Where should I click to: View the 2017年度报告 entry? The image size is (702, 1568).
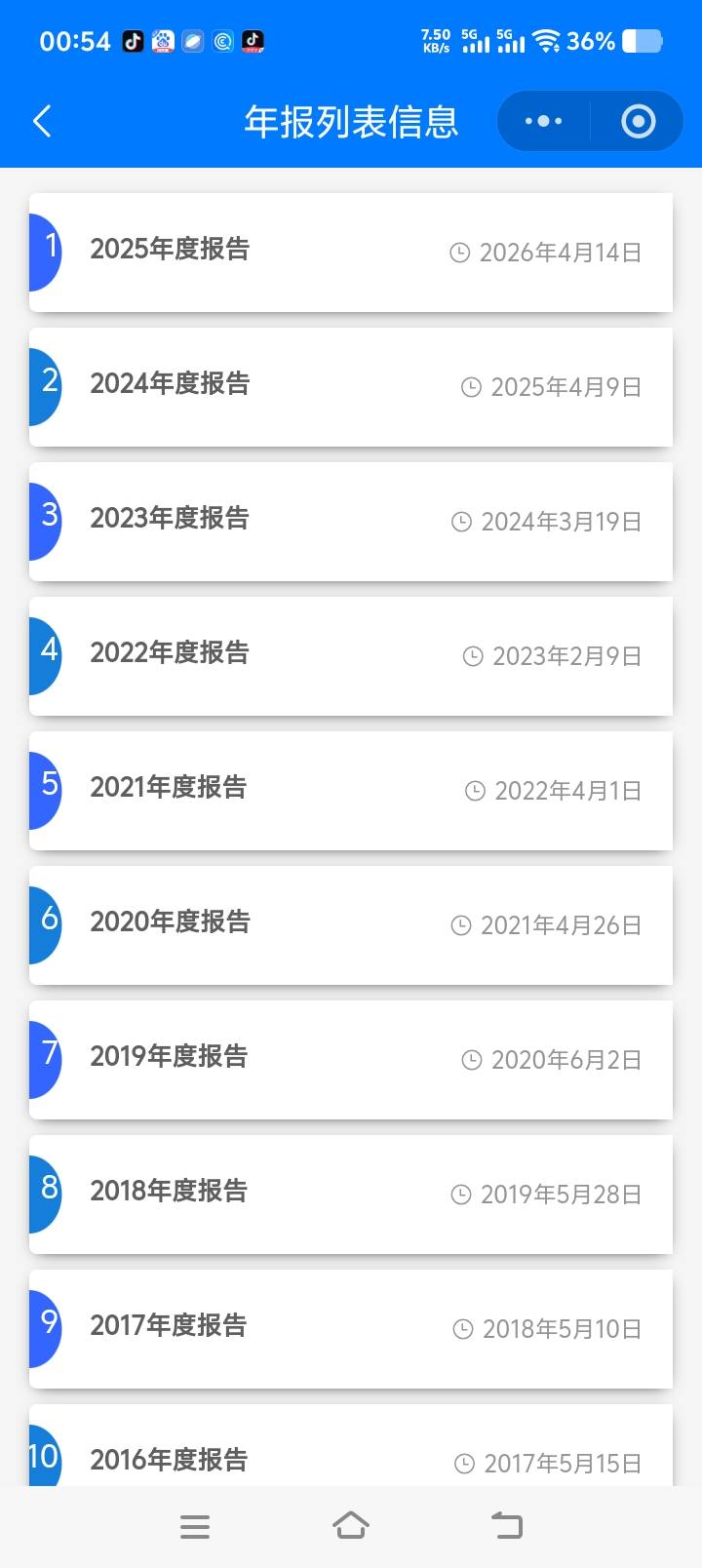click(x=351, y=1329)
